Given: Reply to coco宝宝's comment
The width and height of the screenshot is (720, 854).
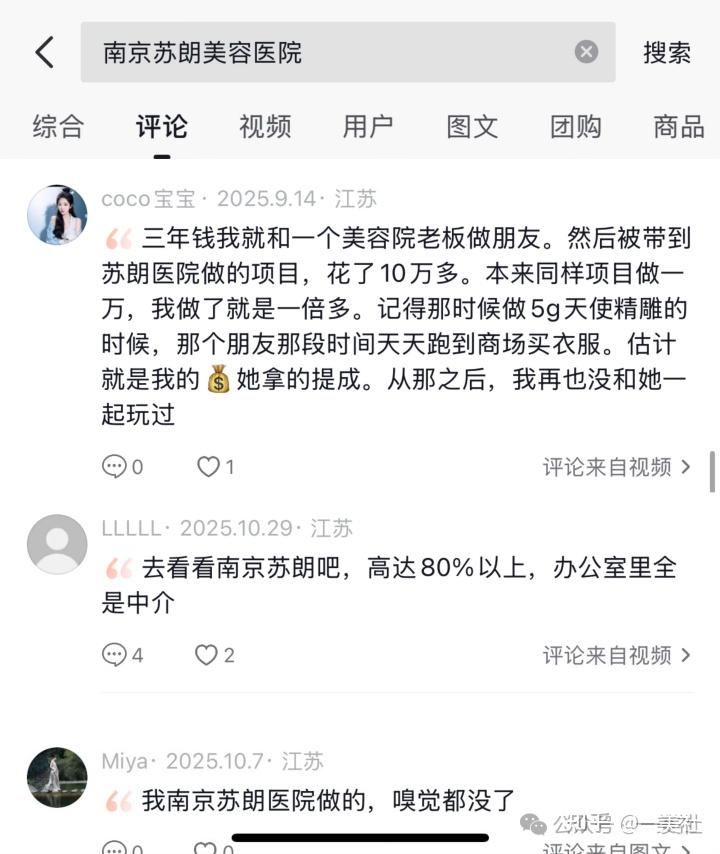Looking at the screenshot, I should coord(122,466).
